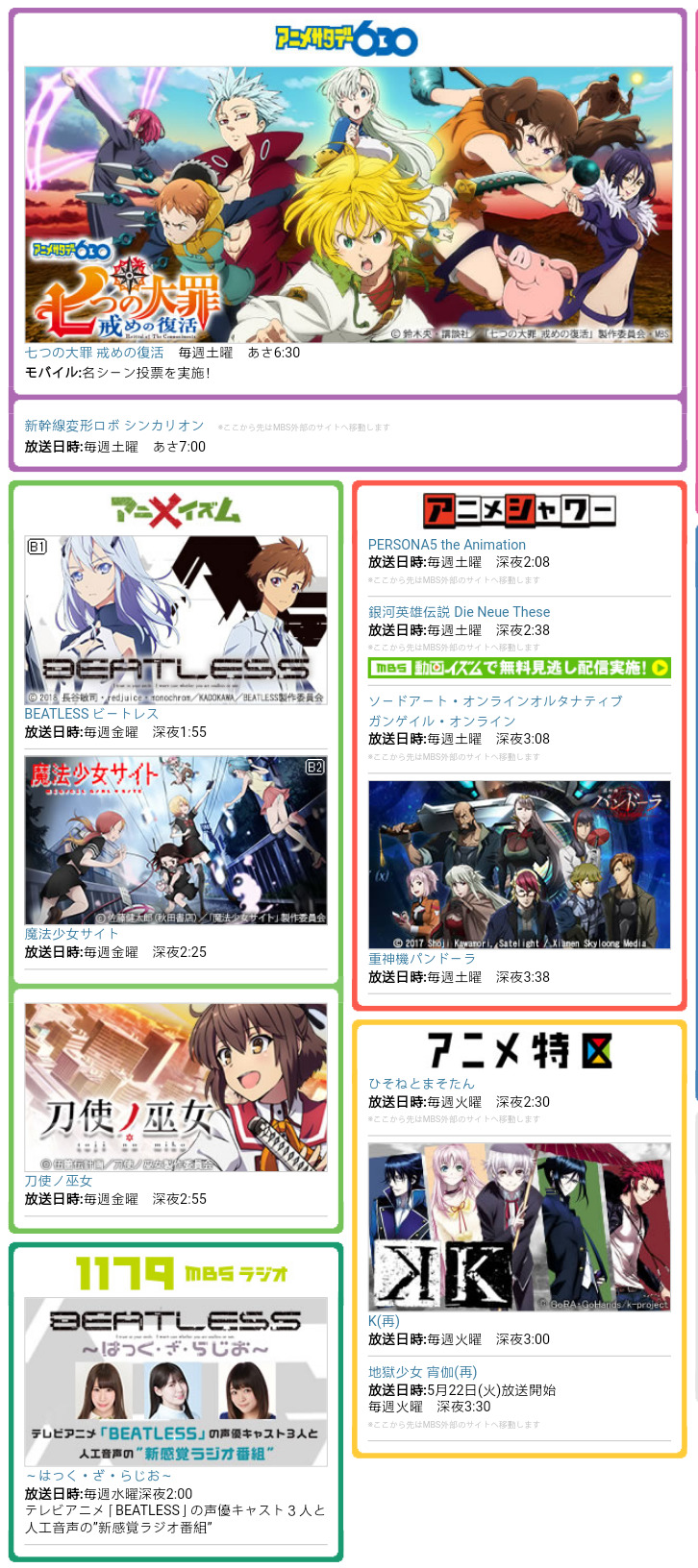Image resolution: width=698 pixels, height=1568 pixels.
Task: Open the 地獄少女 宵伽(再) link
Action: point(422,1372)
